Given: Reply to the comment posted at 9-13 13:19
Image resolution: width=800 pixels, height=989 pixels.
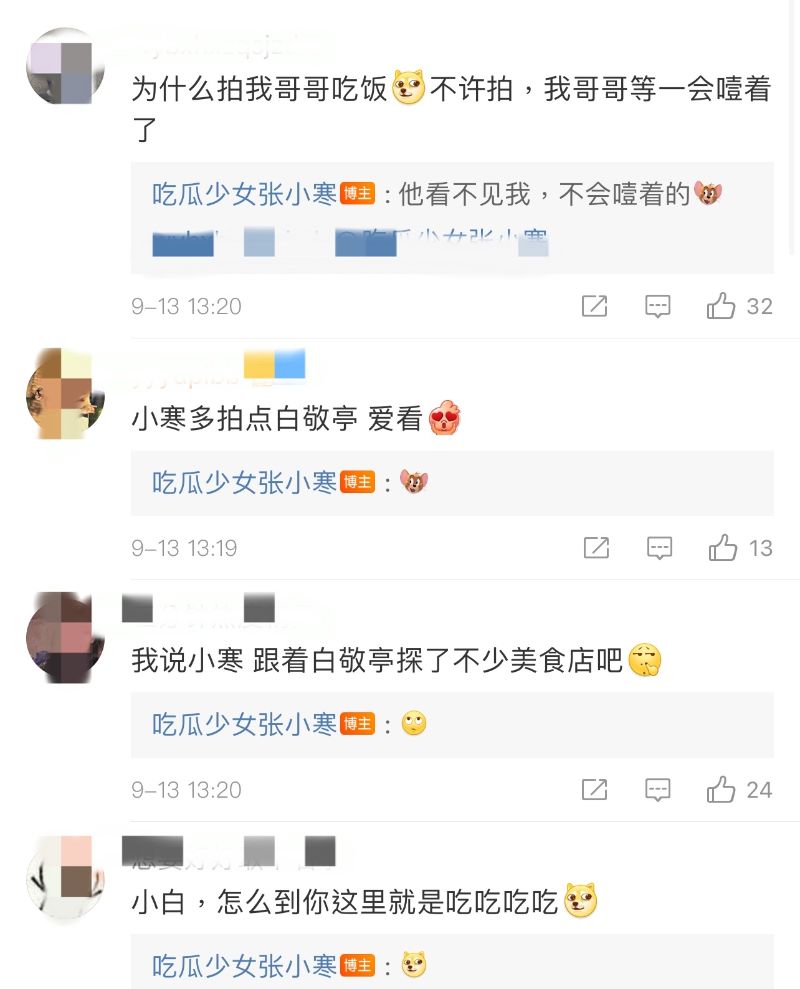Looking at the screenshot, I should pos(658,548).
